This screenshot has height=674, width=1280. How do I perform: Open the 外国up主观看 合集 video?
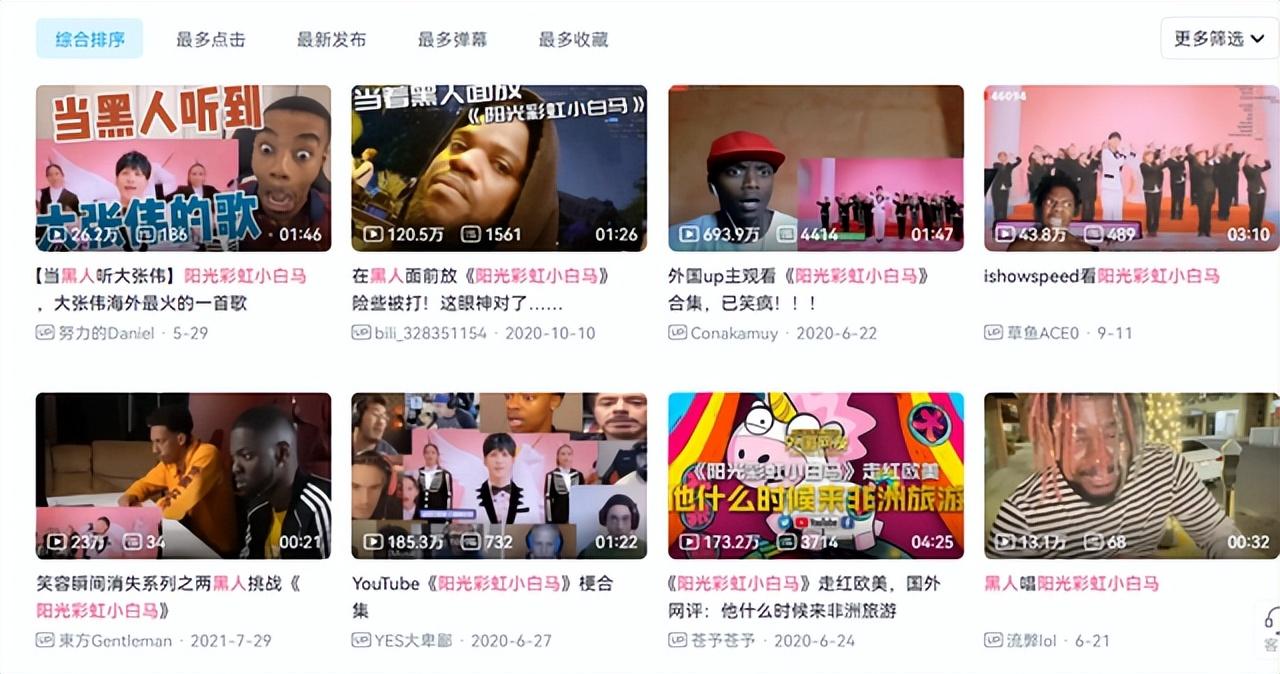[815, 167]
